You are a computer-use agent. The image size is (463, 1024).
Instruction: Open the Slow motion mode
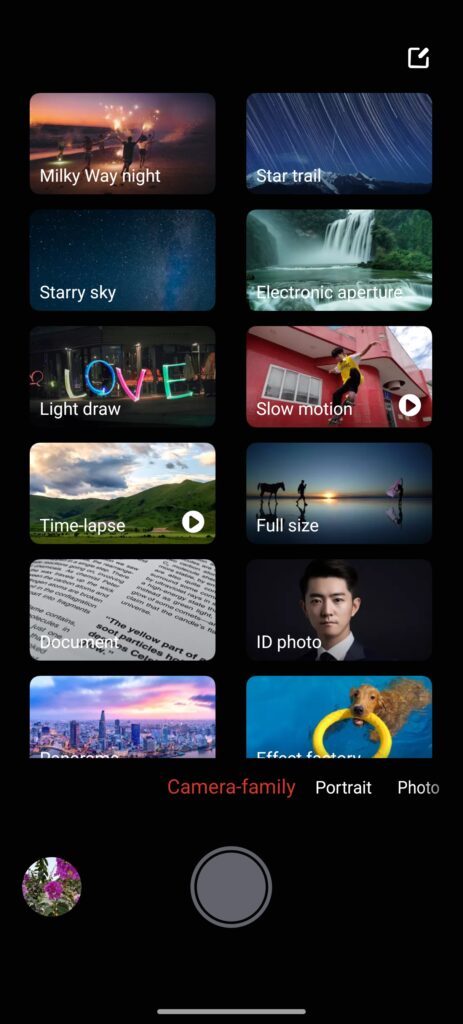(339, 377)
